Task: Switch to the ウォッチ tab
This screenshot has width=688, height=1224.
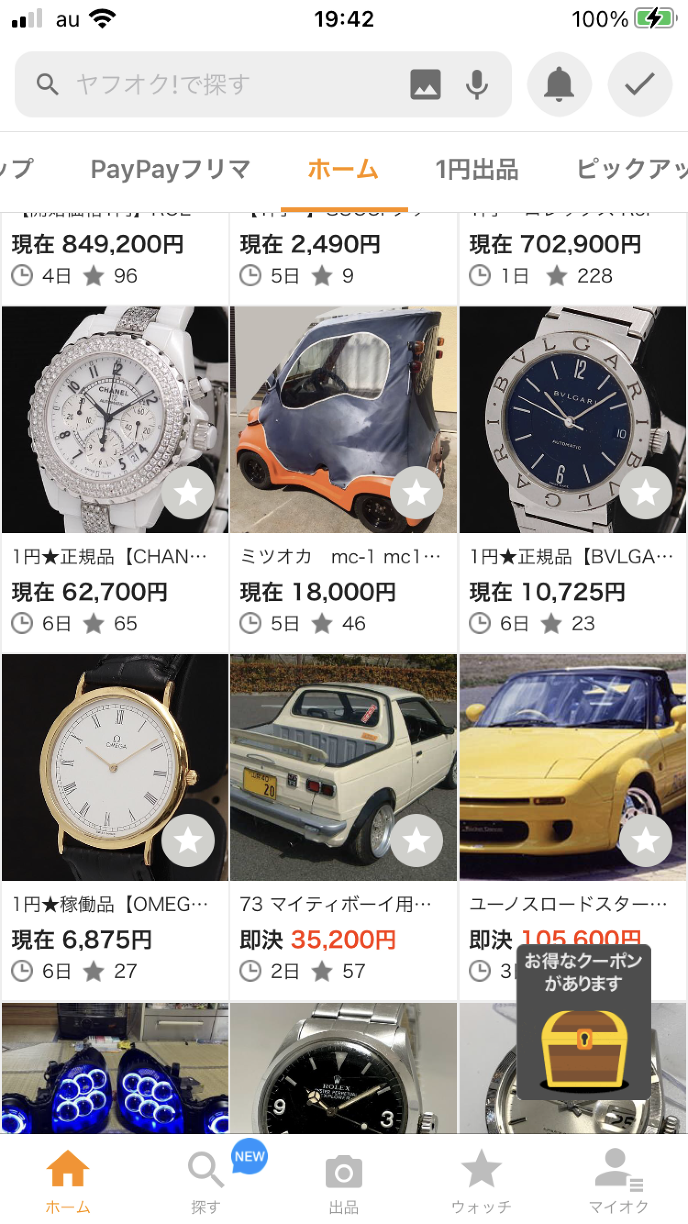Action: tap(481, 1180)
